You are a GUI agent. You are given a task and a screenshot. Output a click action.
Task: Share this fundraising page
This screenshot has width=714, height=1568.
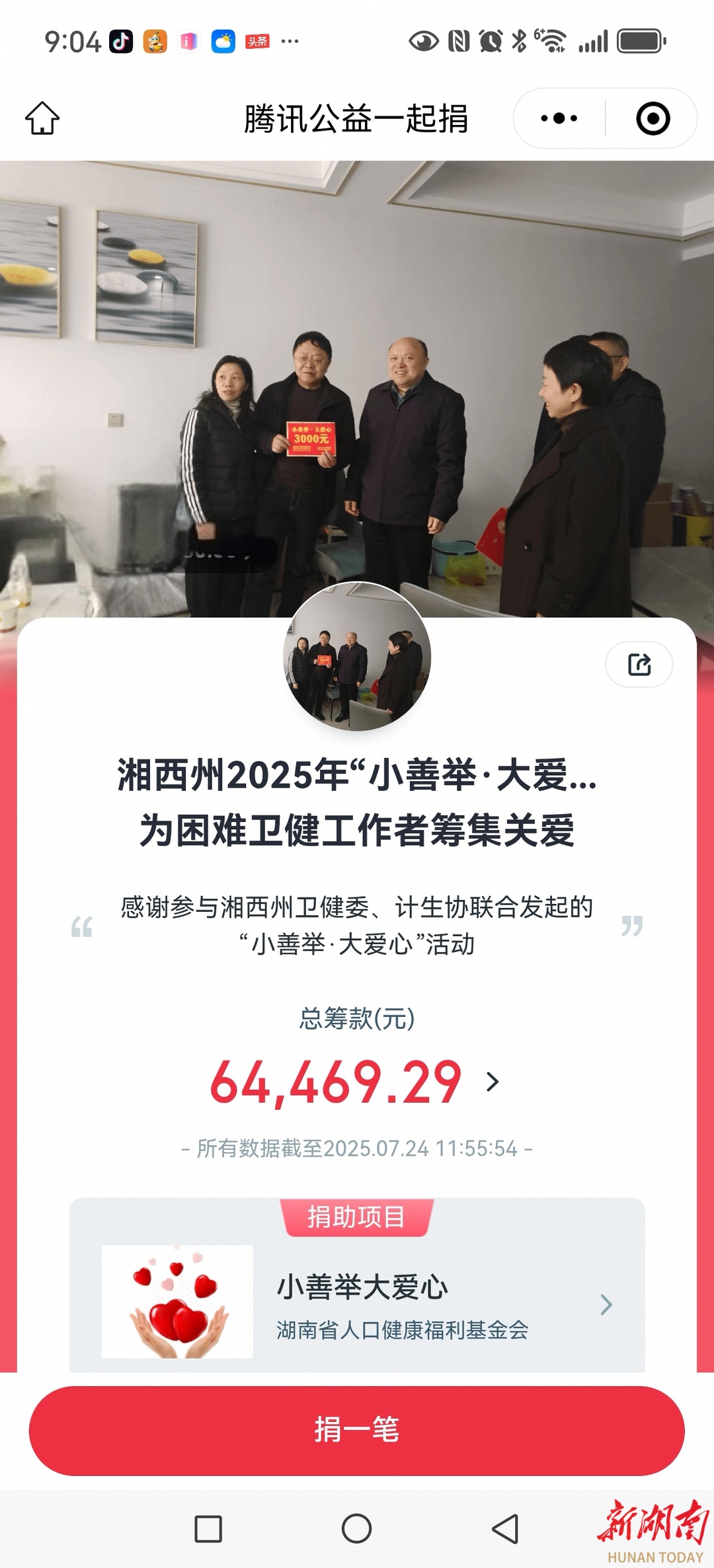(x=639, y=664)
